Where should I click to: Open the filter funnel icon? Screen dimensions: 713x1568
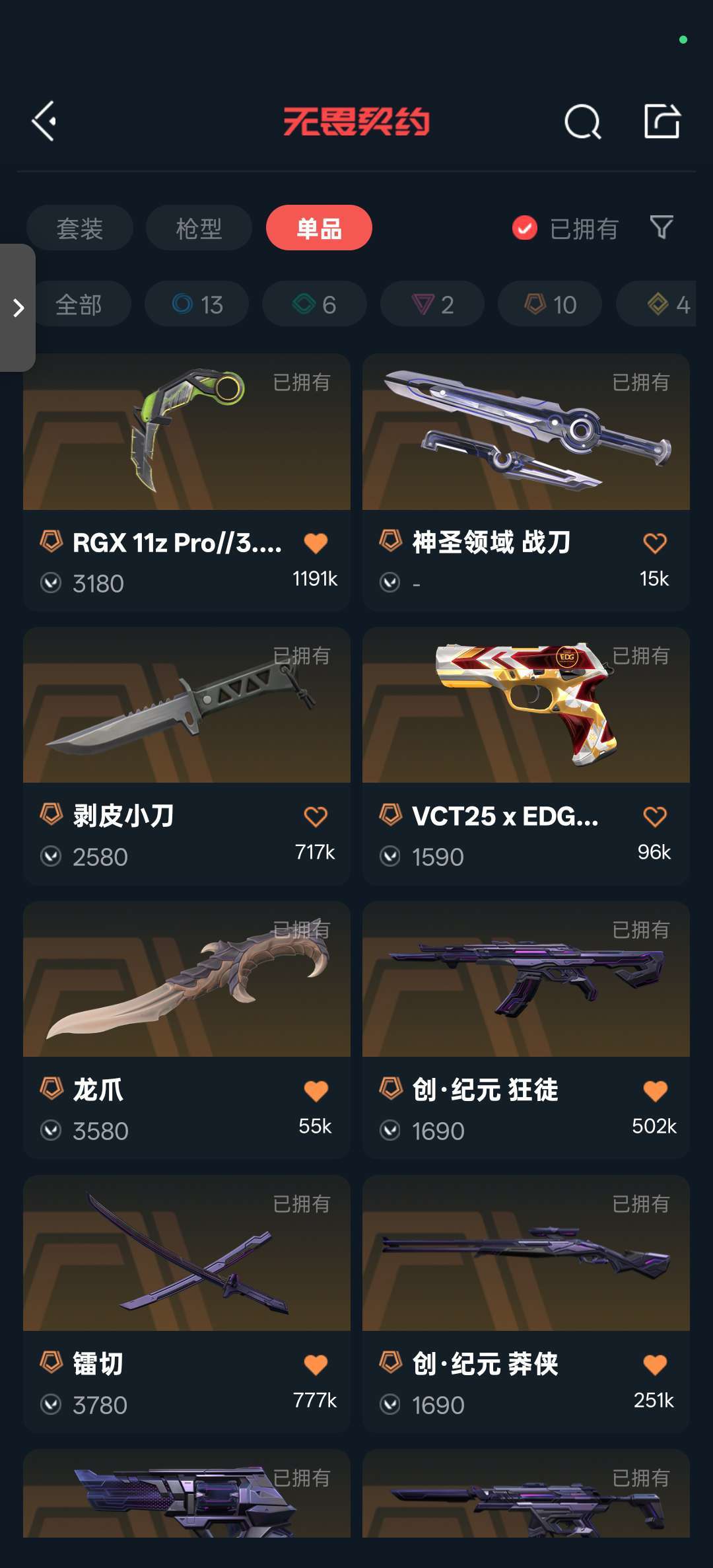tap(662, 228)
